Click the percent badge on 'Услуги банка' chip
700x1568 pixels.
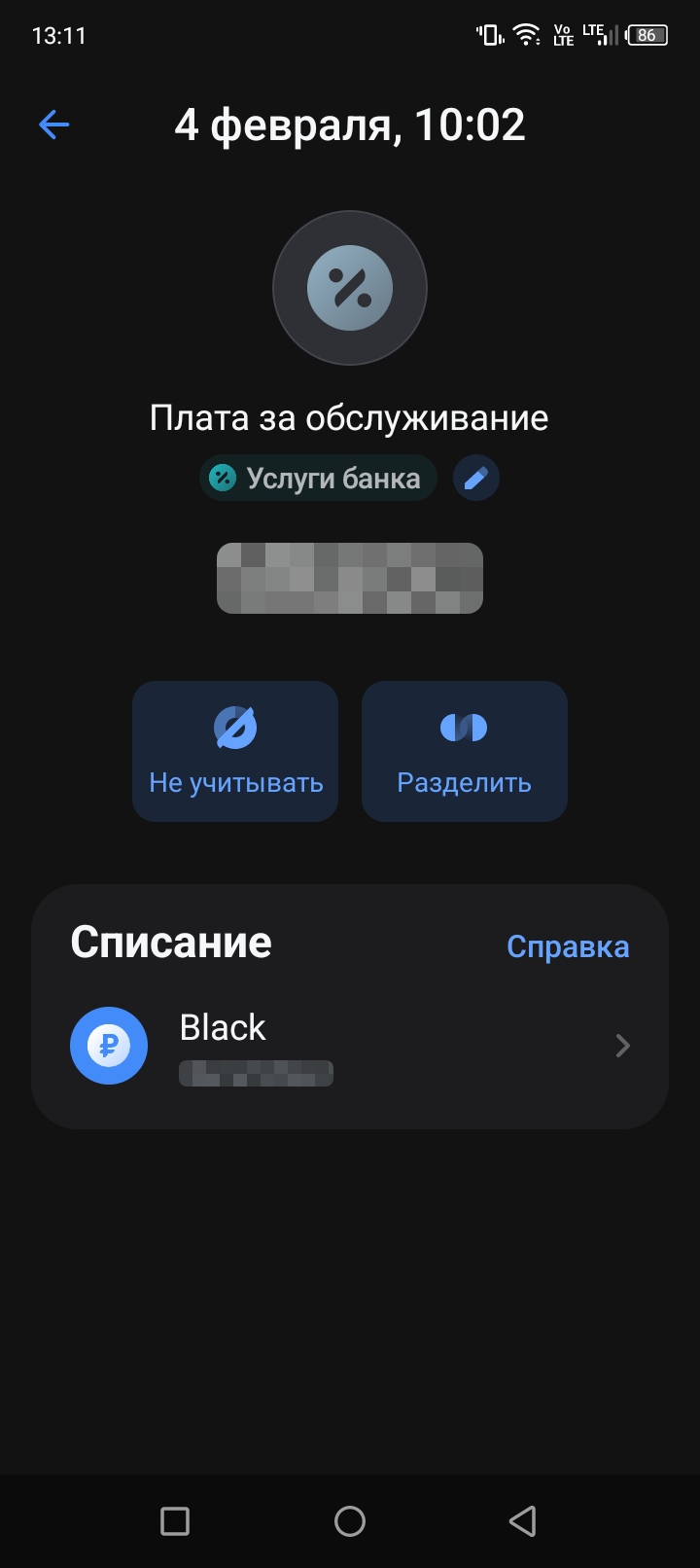tap(224, 478)
